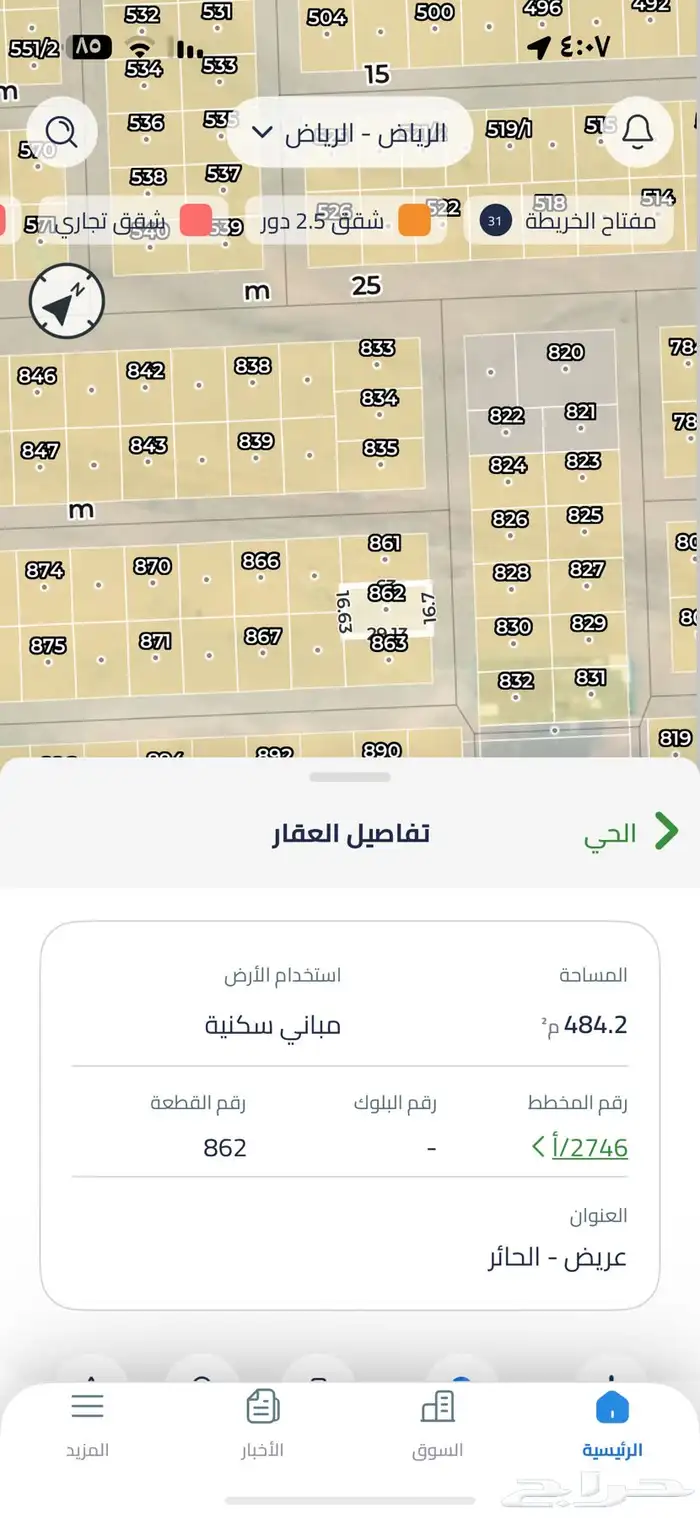Open the notifications bell
This screenshot has height=1518, width=700.
637,131
